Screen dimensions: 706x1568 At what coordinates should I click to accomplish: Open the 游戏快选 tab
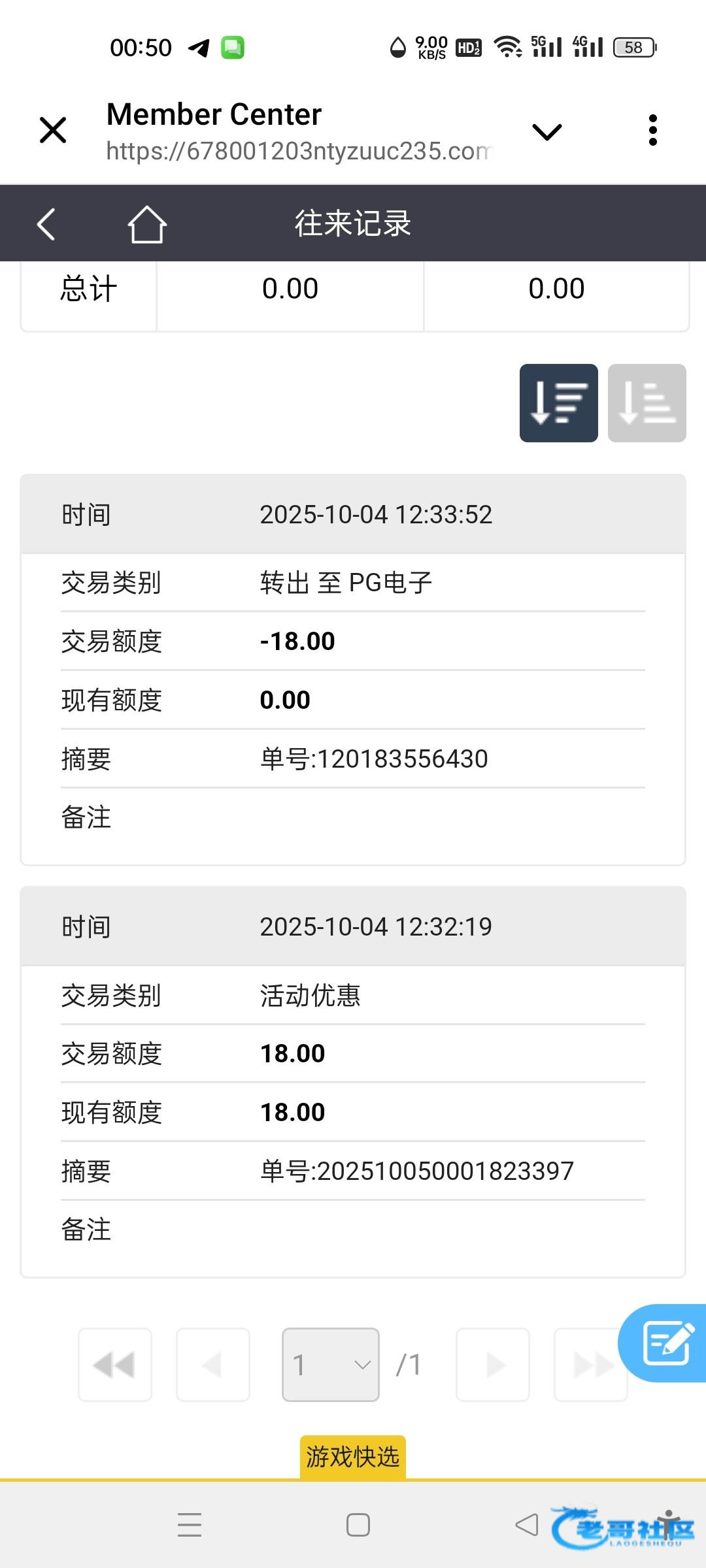click(353, 1457)
